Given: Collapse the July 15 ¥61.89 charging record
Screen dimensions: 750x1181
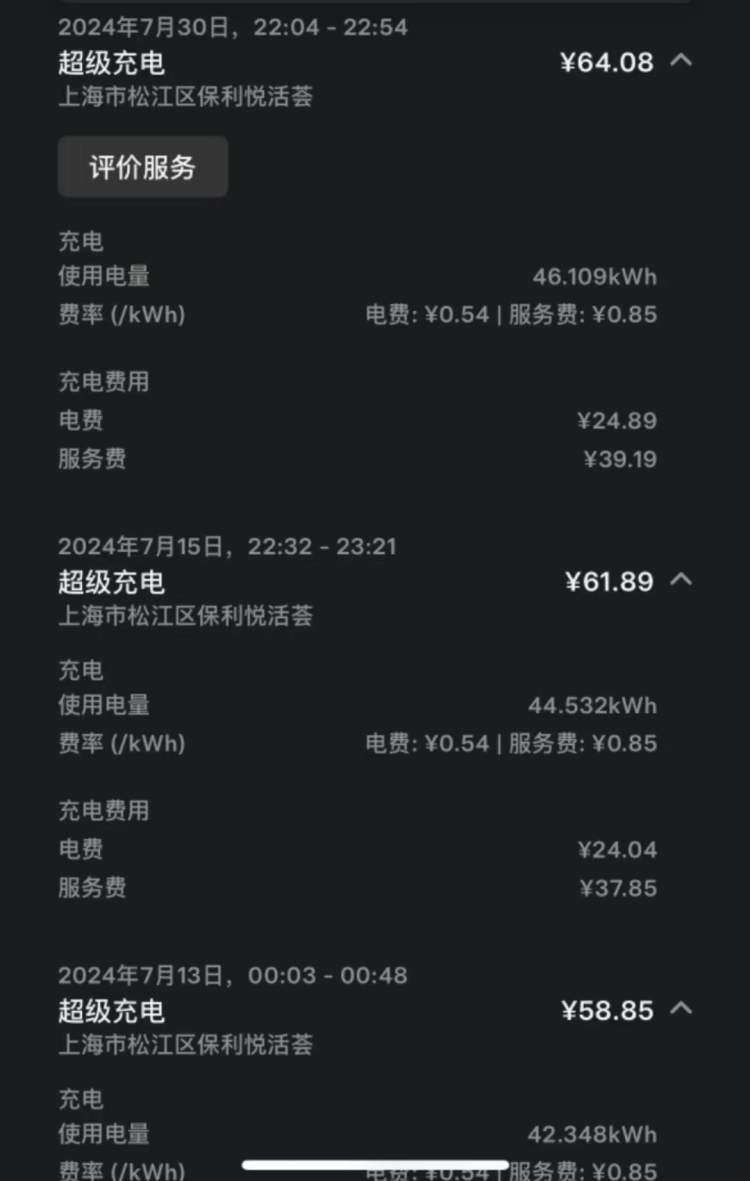Looking at the screenshot, I should tap(681, 580).
